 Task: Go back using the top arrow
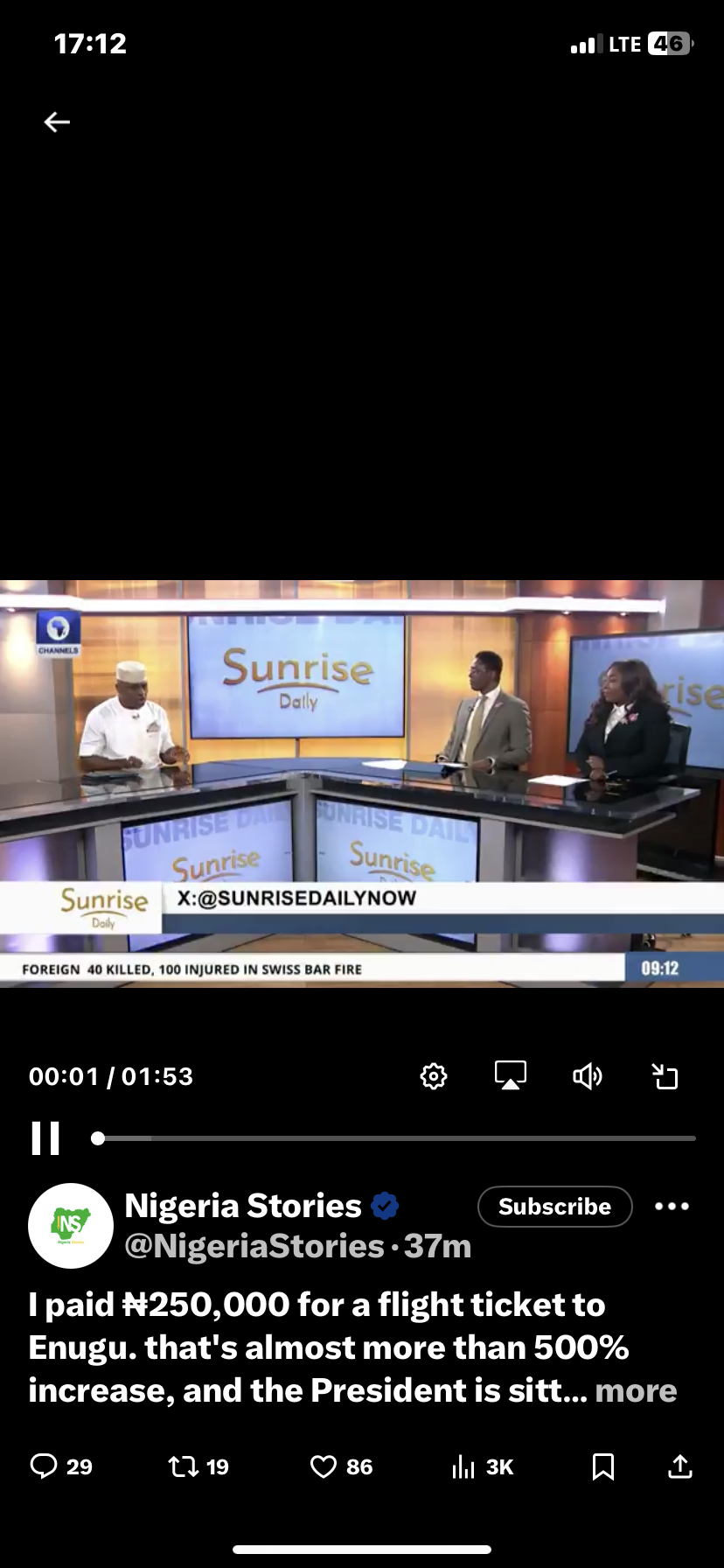(57, 122)
